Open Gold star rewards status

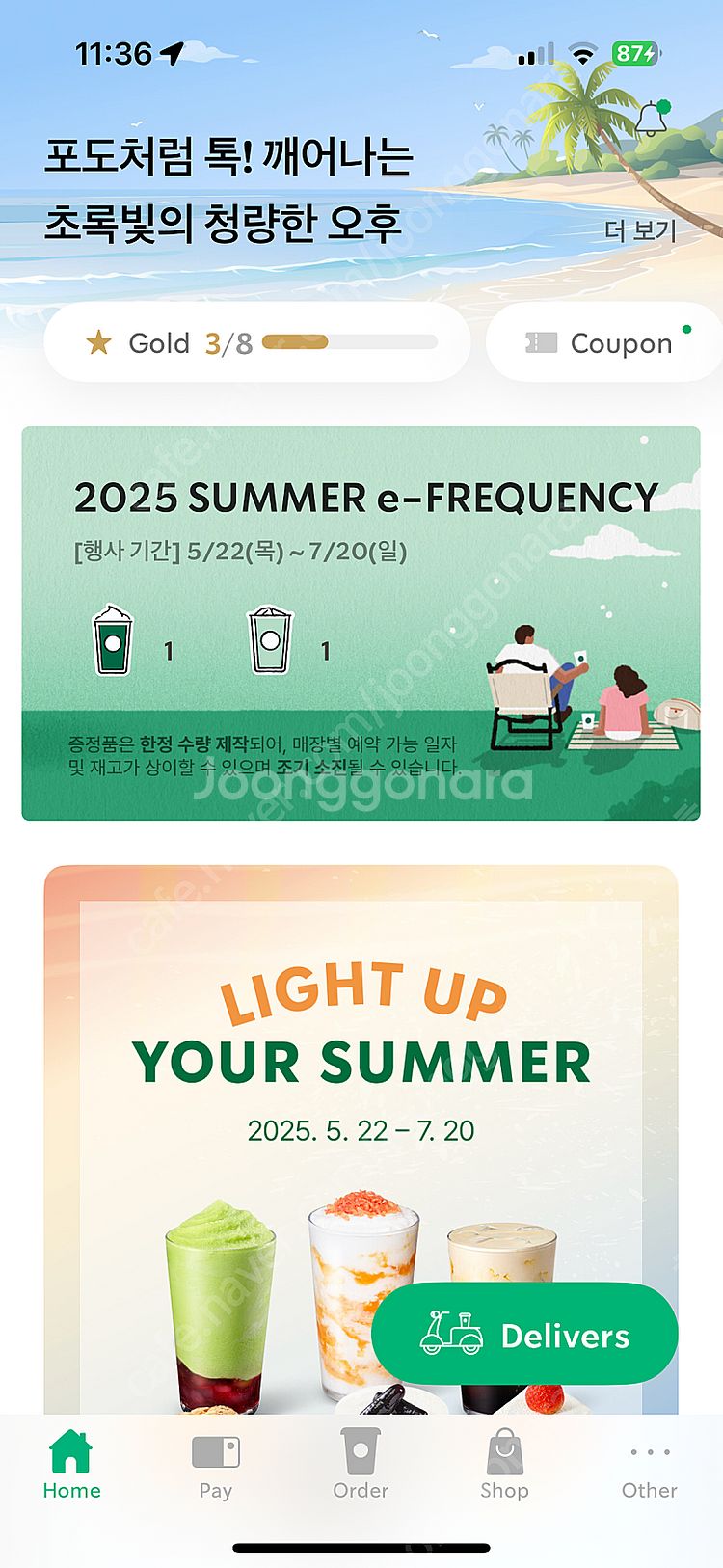257,343
